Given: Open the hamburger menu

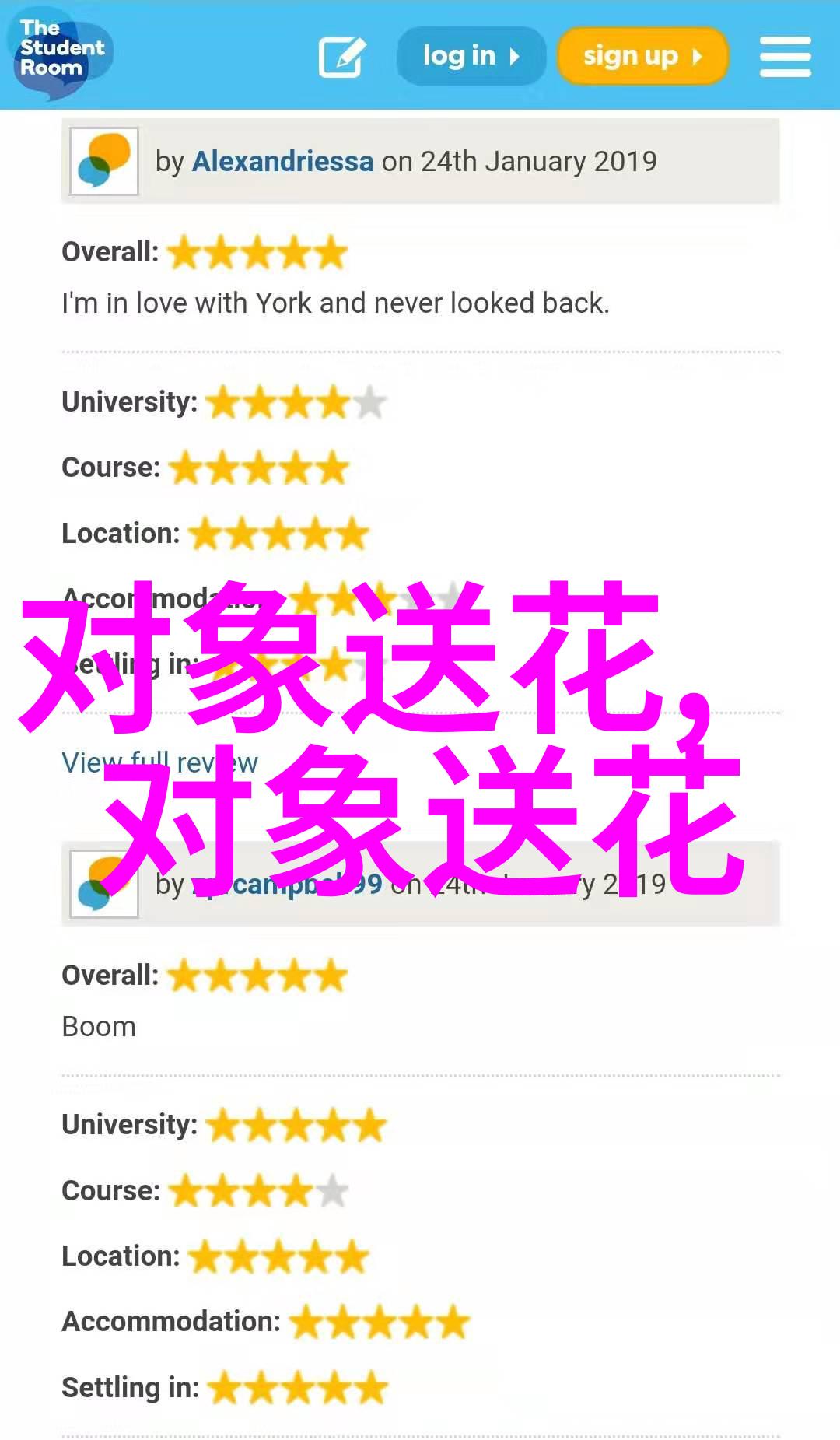Looking at the screenshot, I should (785, 56).
